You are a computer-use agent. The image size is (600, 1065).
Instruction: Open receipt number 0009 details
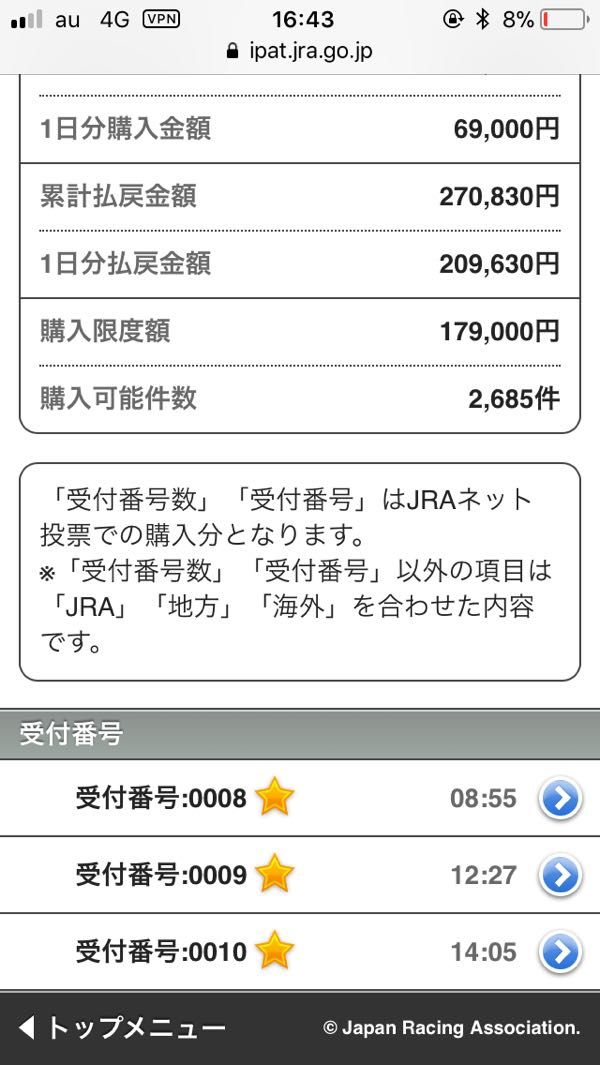click(x=560, y=875)
